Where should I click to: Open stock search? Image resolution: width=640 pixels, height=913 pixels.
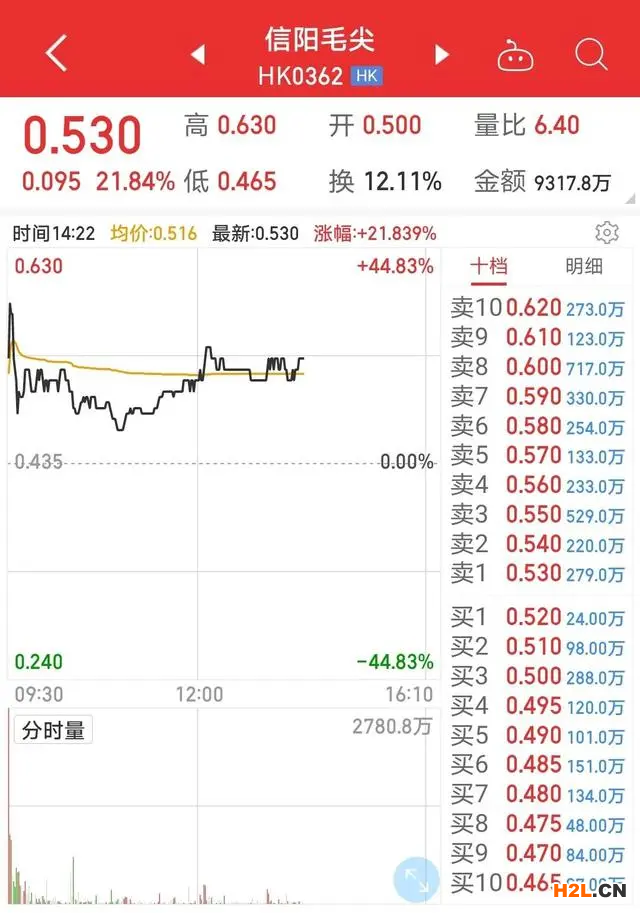[591, 54]
